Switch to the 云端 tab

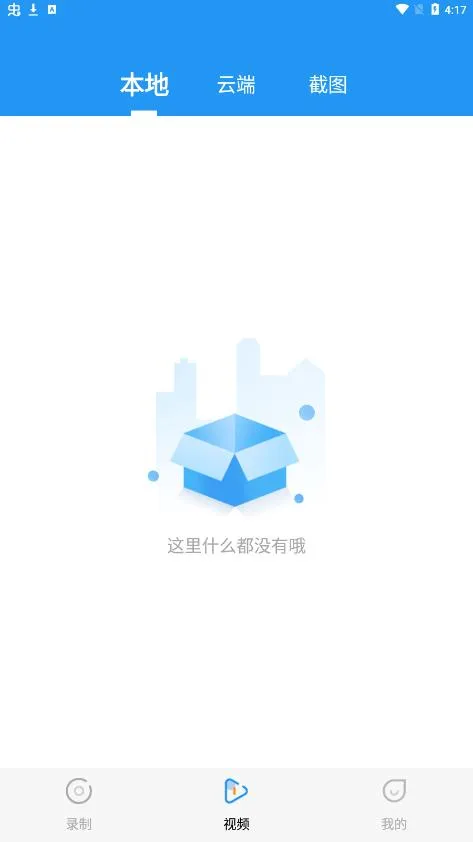click(x=236, y=85)
